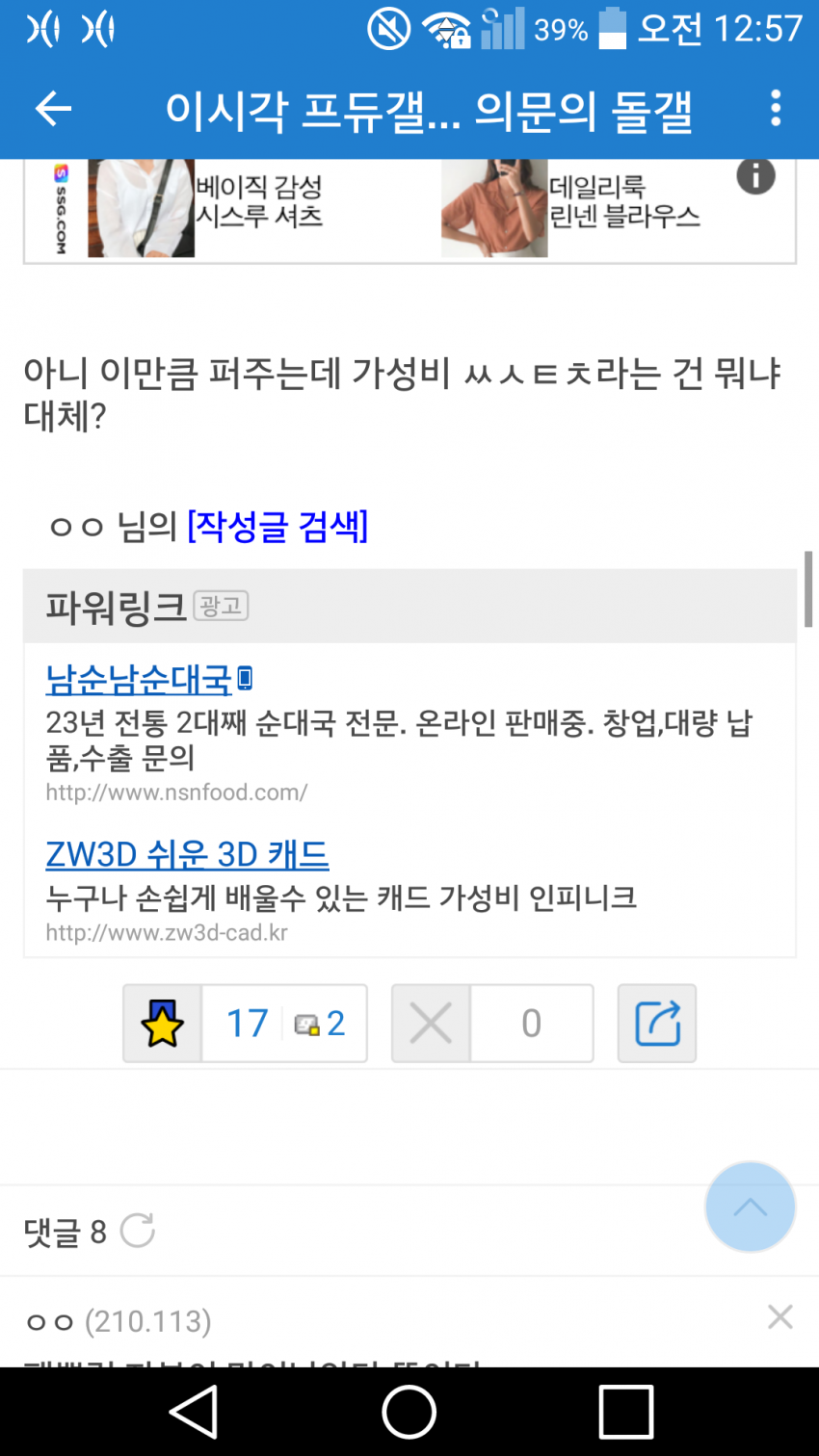The width and height of the screenshot is (819, 1456).
Task: Recommend the post with the star button
Action: tap(163, 1024)
